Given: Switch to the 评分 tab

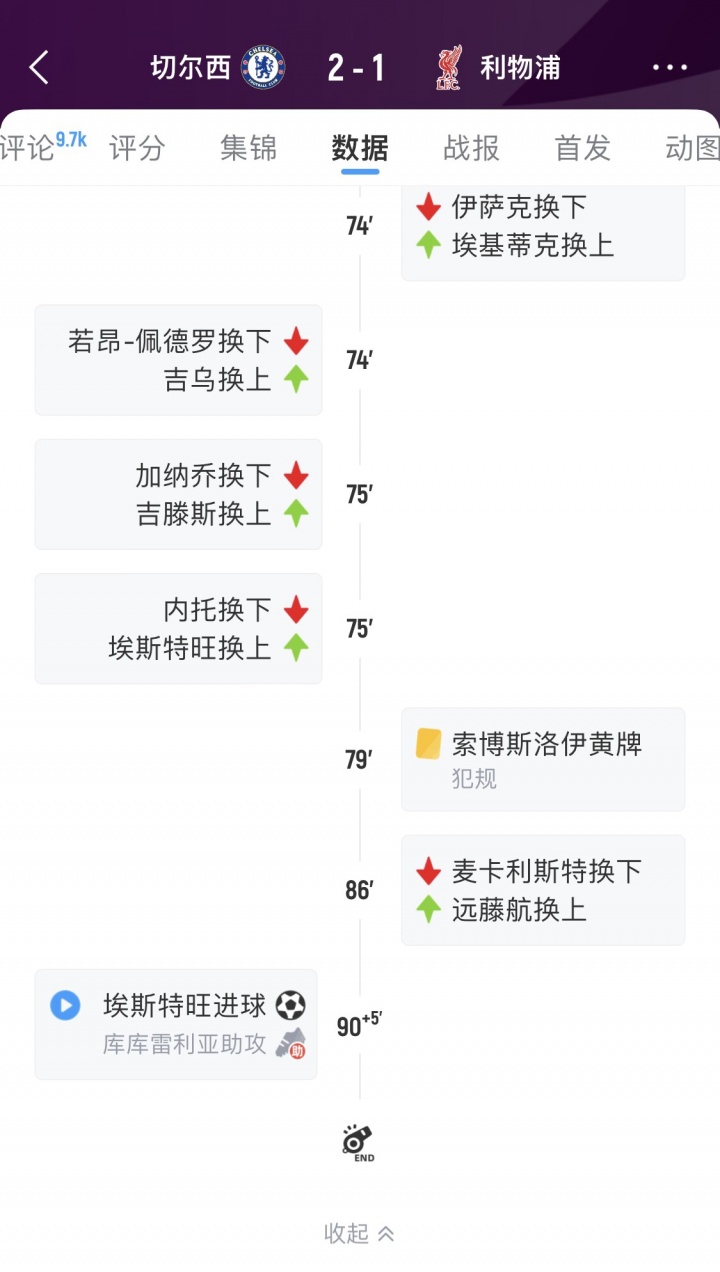Looking at the screenshot, I should point(137,148).
